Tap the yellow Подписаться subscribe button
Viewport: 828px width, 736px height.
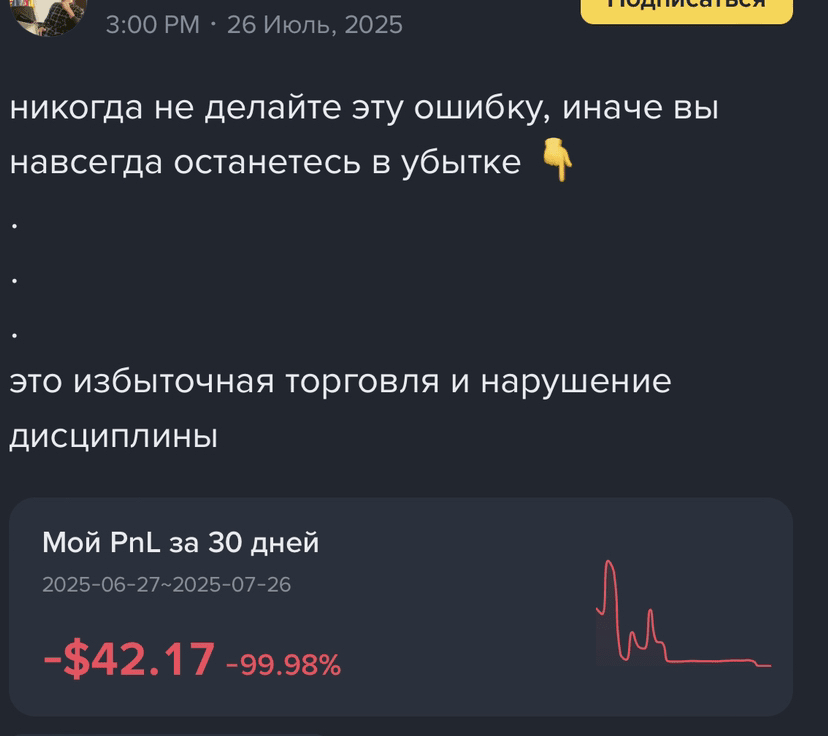[686, 11]
